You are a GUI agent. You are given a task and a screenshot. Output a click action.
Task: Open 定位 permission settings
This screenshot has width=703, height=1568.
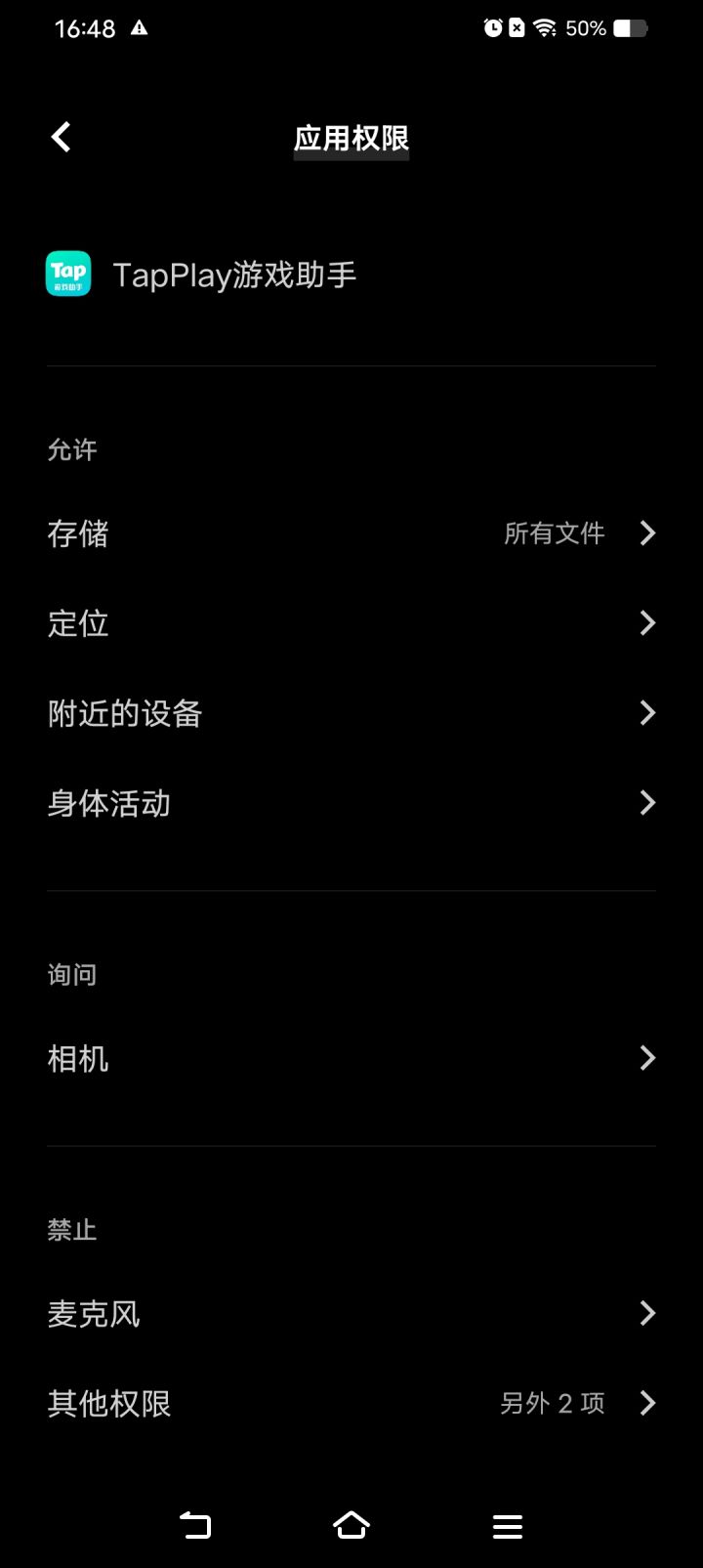(x=351, y=623)
